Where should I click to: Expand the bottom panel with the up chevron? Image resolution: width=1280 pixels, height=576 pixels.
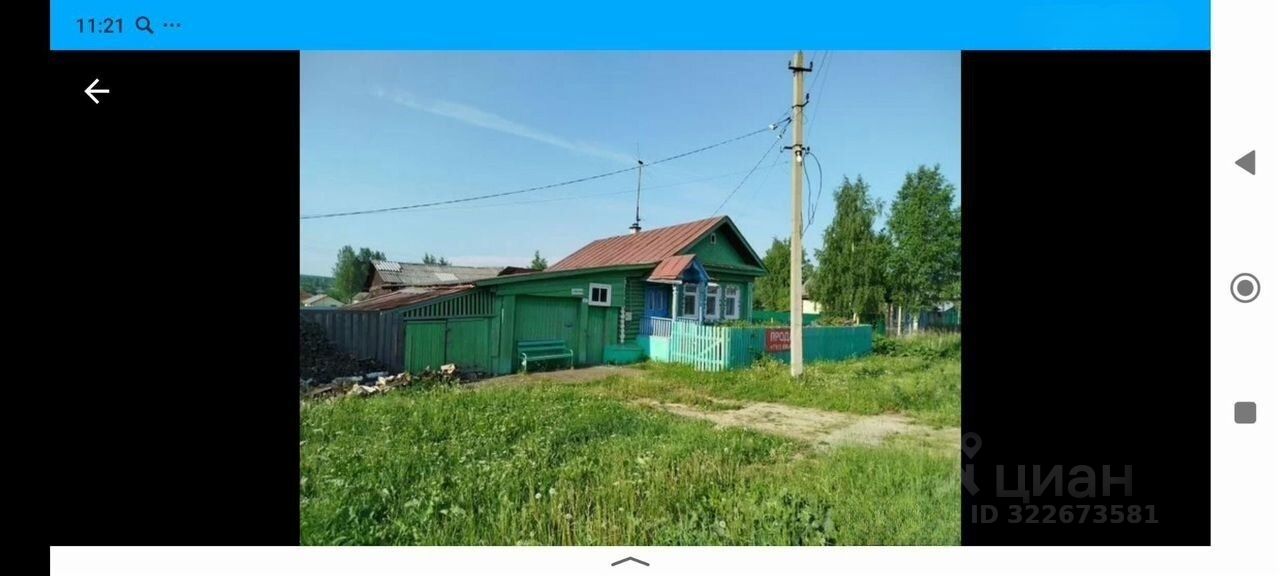(x=630, y=562)
